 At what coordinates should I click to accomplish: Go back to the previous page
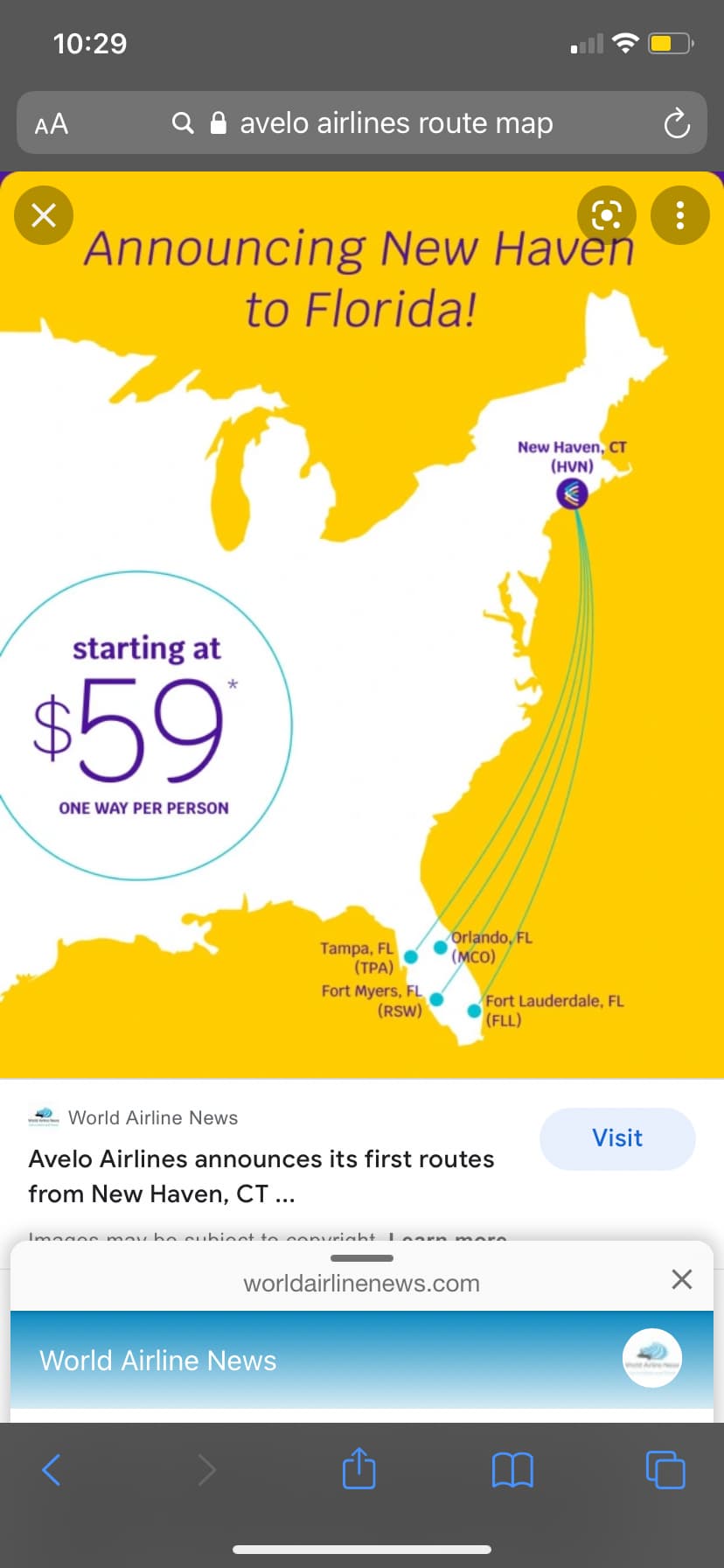(52, 1469)
